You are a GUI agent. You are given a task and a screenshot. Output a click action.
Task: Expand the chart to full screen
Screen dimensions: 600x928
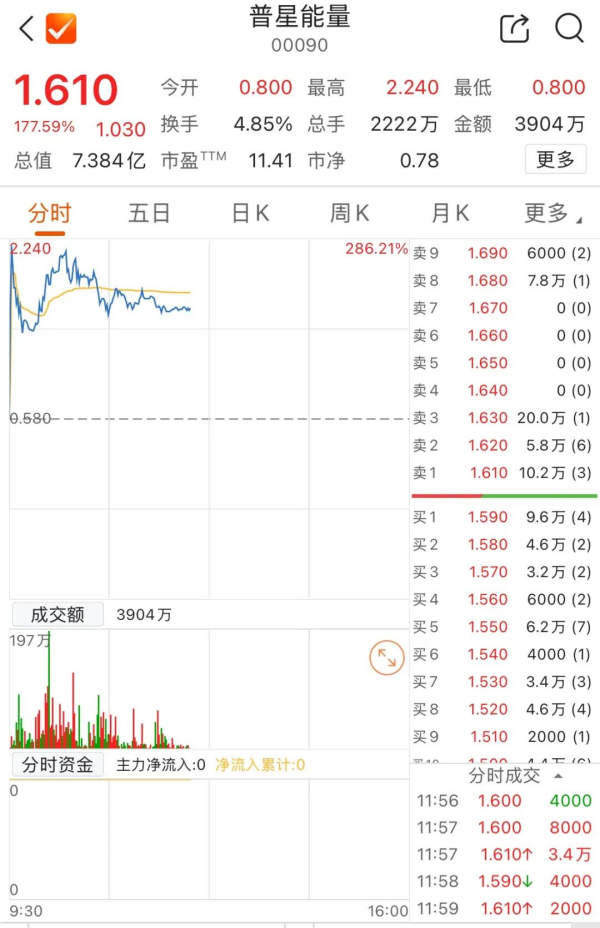click(x=386, y=657)
